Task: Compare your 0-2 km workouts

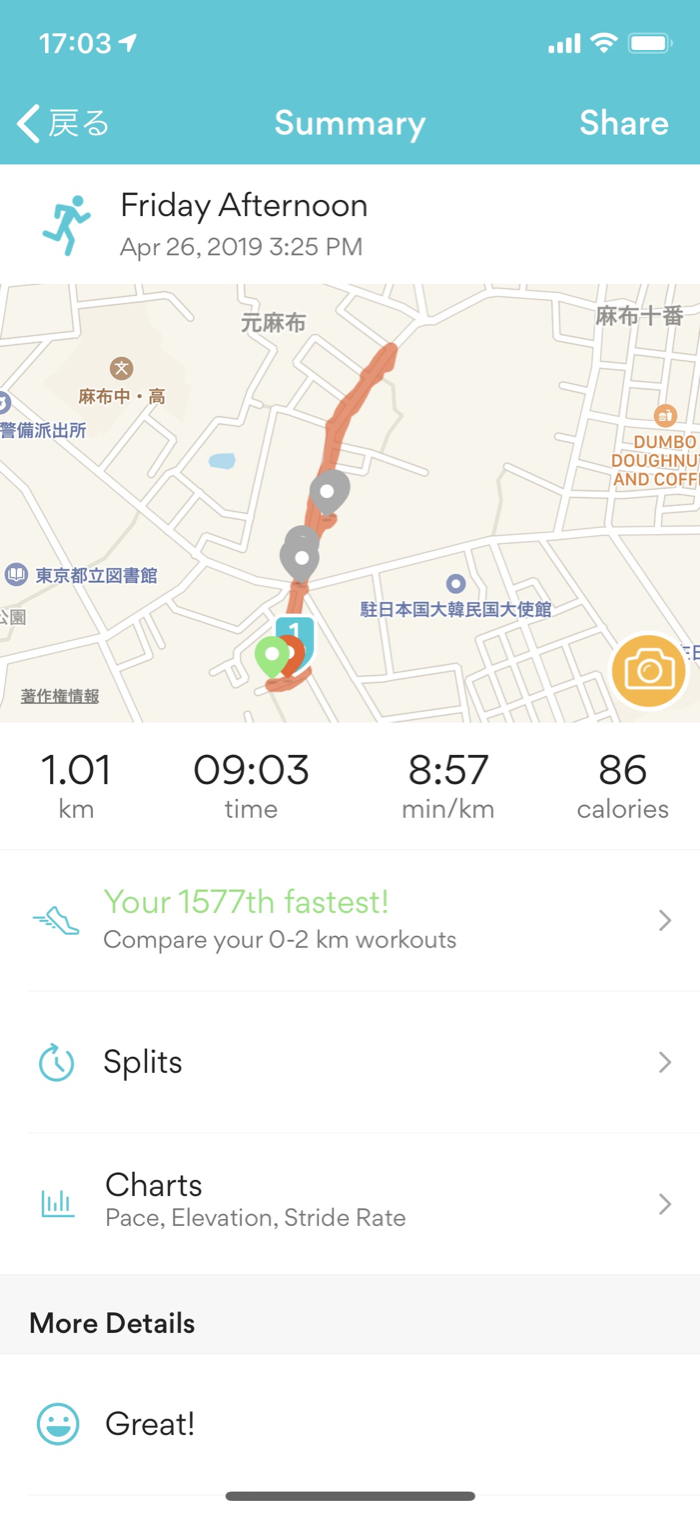Action: pos(350,920)
